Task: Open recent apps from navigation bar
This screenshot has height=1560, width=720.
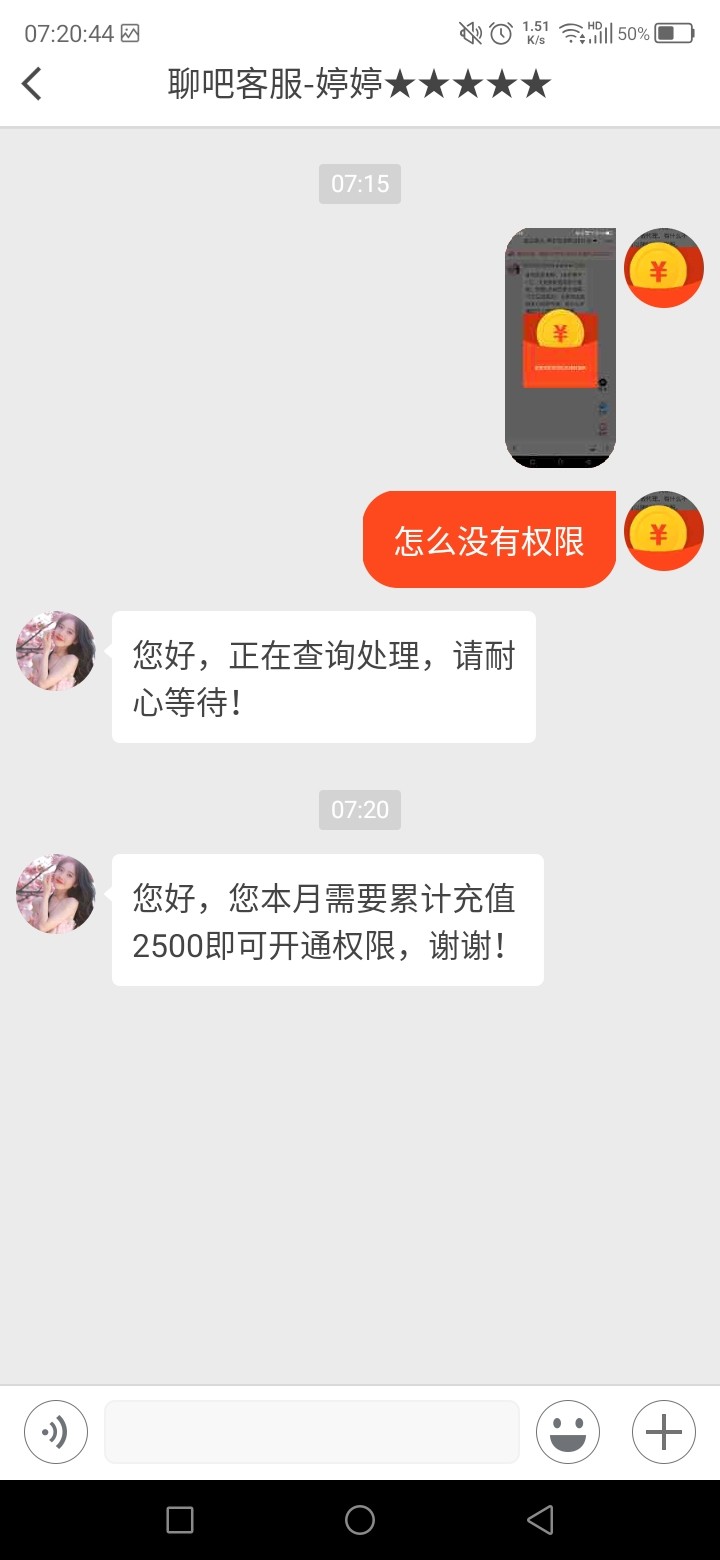Action: click(180, 1520)
